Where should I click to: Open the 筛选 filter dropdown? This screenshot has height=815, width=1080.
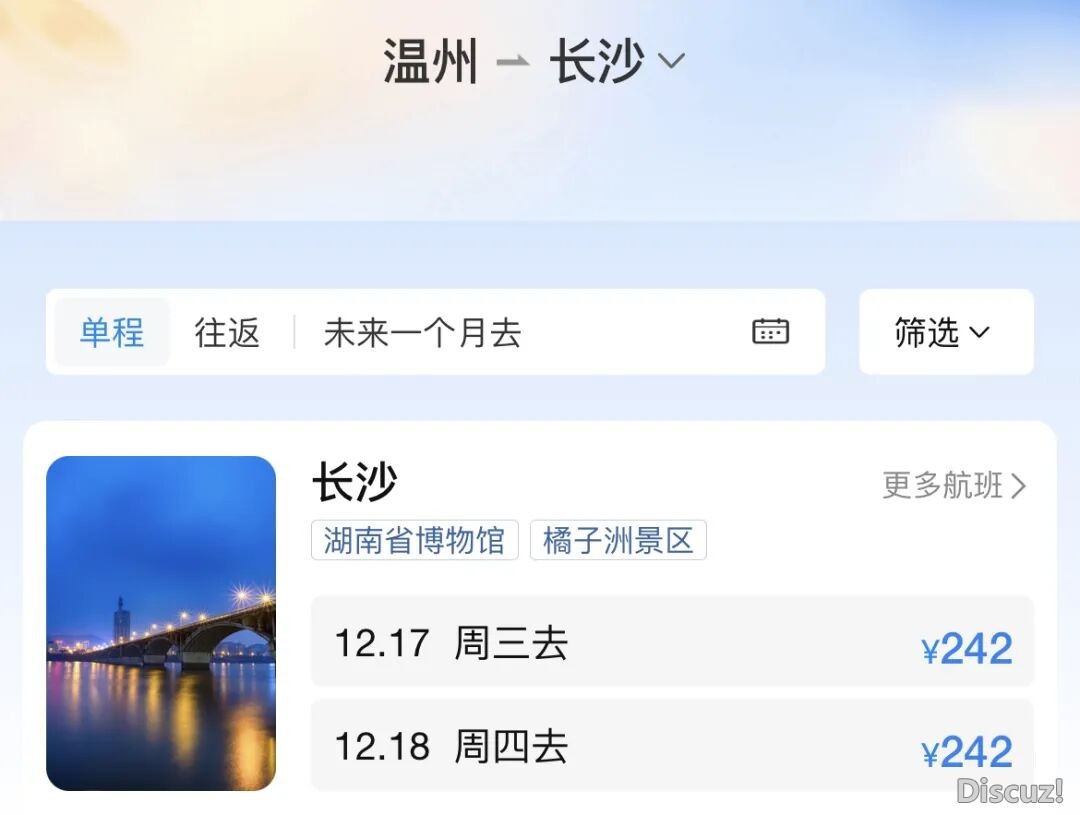point(945,332)
